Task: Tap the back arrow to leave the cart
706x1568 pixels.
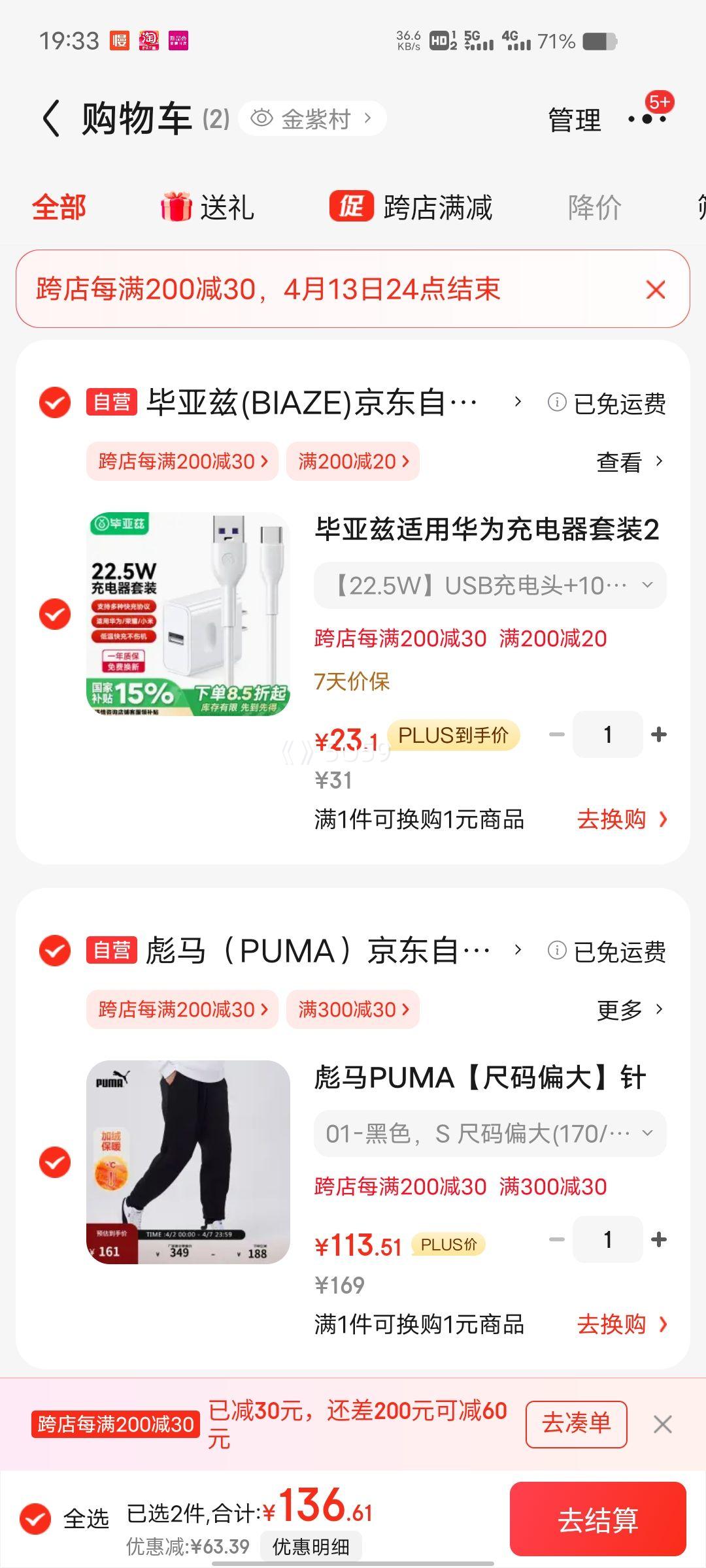Action: pyautogui.click(x=49, y=119)
